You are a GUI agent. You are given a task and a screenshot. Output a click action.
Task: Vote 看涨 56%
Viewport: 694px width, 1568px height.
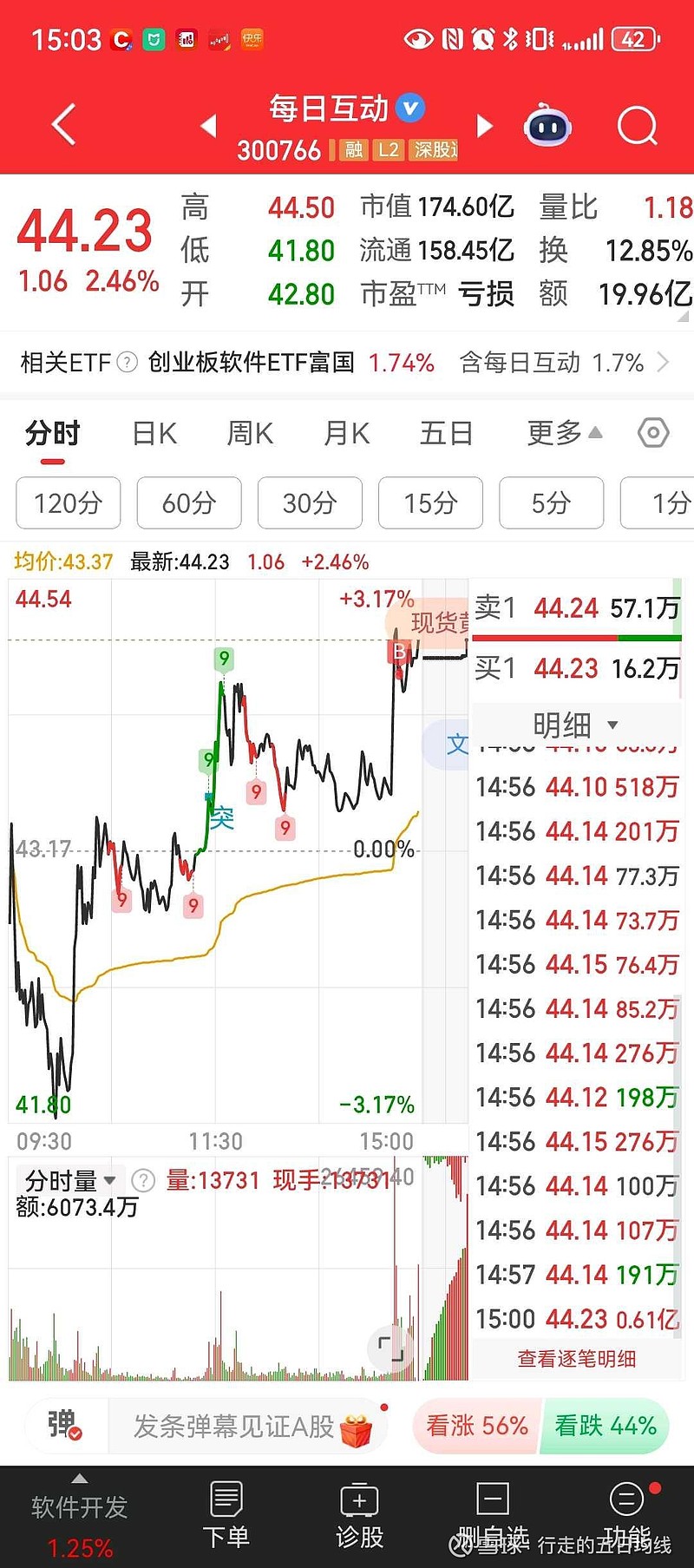click(x=476, y=1426)
